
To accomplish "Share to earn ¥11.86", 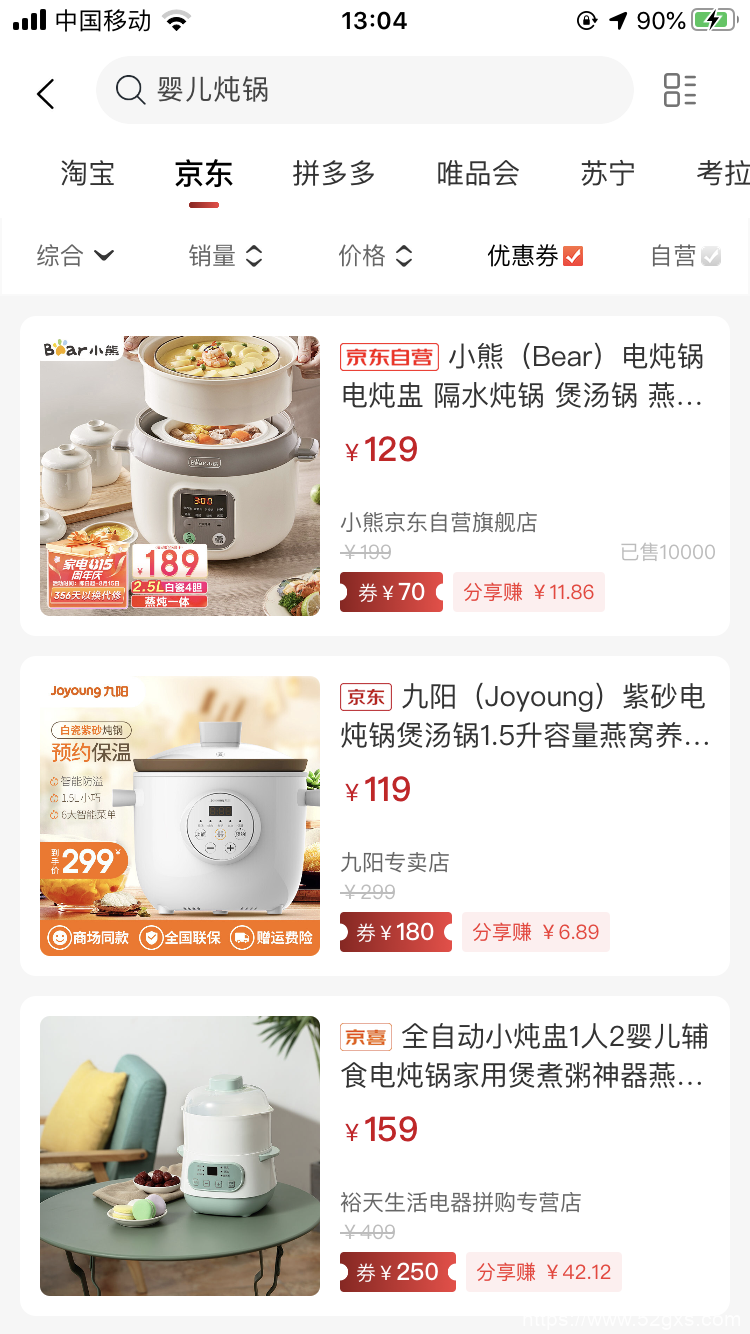I will point(529,592).
